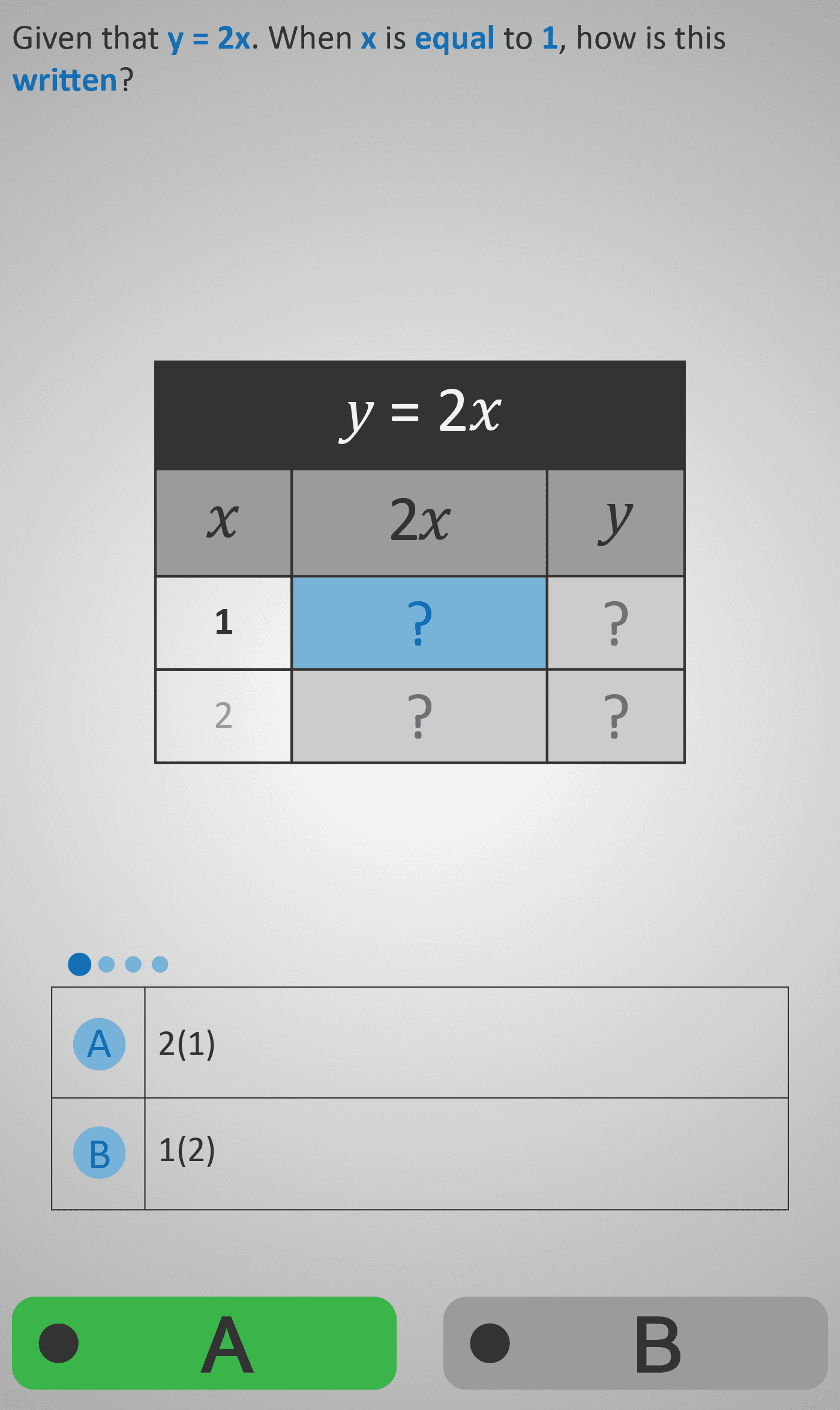Screen dimensions: 840x1410
Task: Click the circled A icon beside 2(1)
Action: coord(99,1044)
